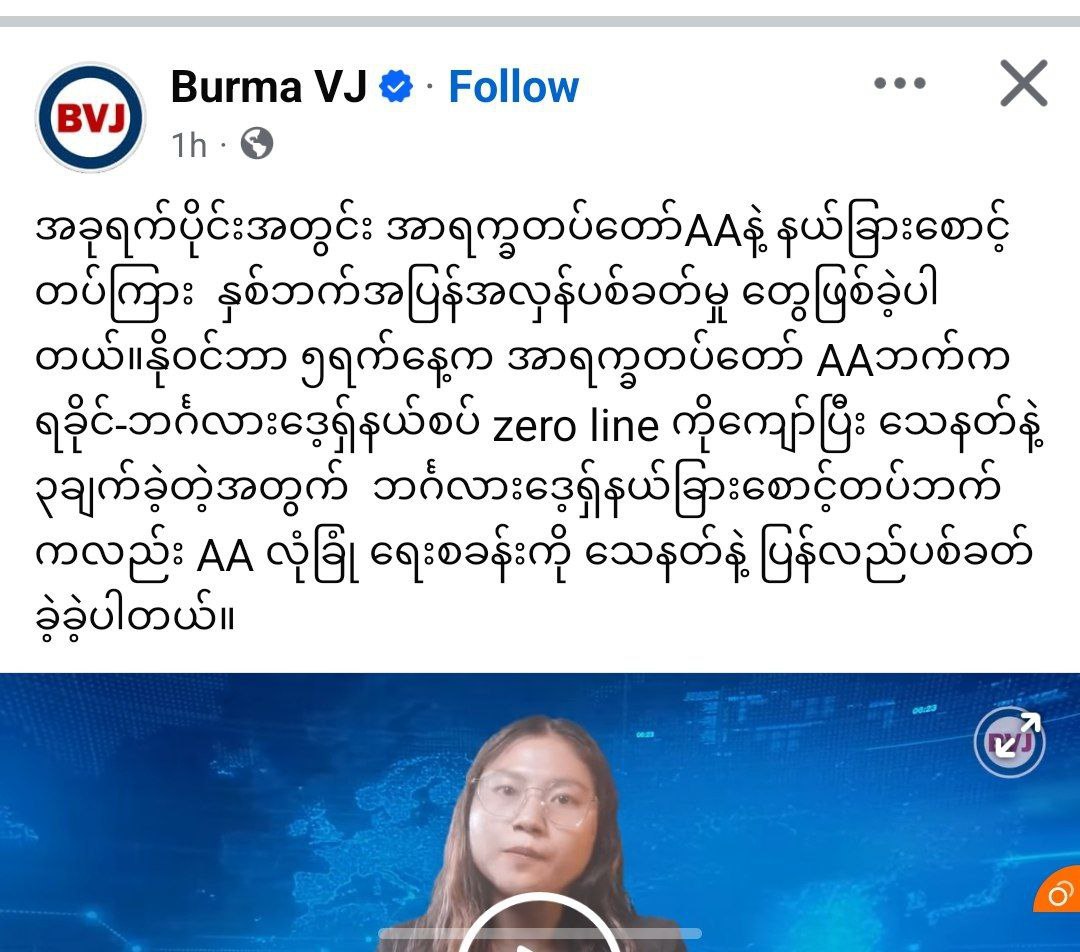Follow the Burma VJ page

513,87
